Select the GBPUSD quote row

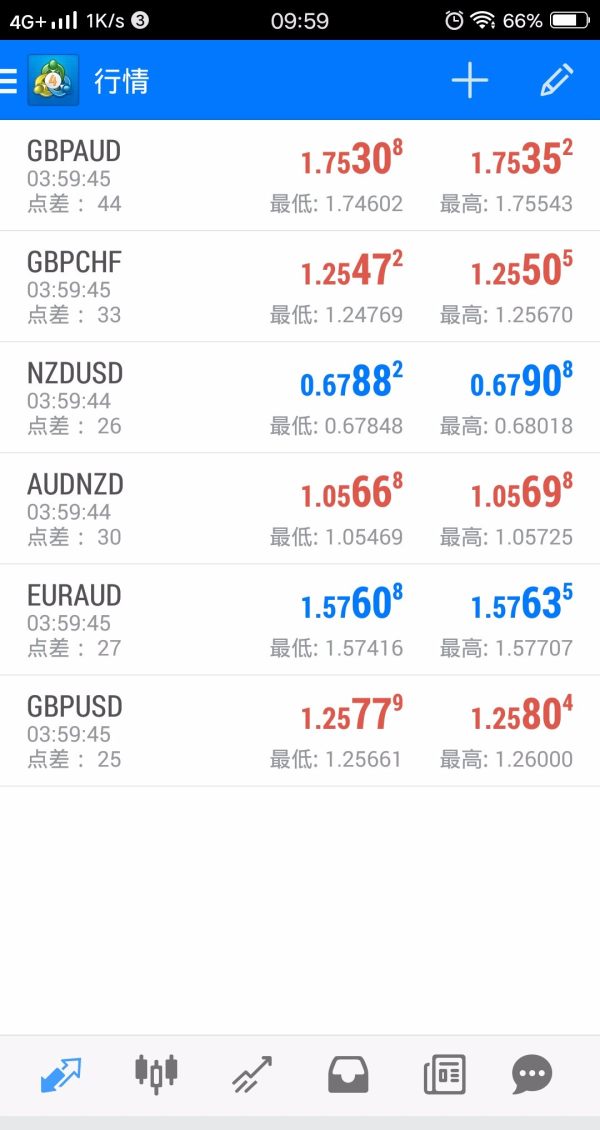pos(300,731)
